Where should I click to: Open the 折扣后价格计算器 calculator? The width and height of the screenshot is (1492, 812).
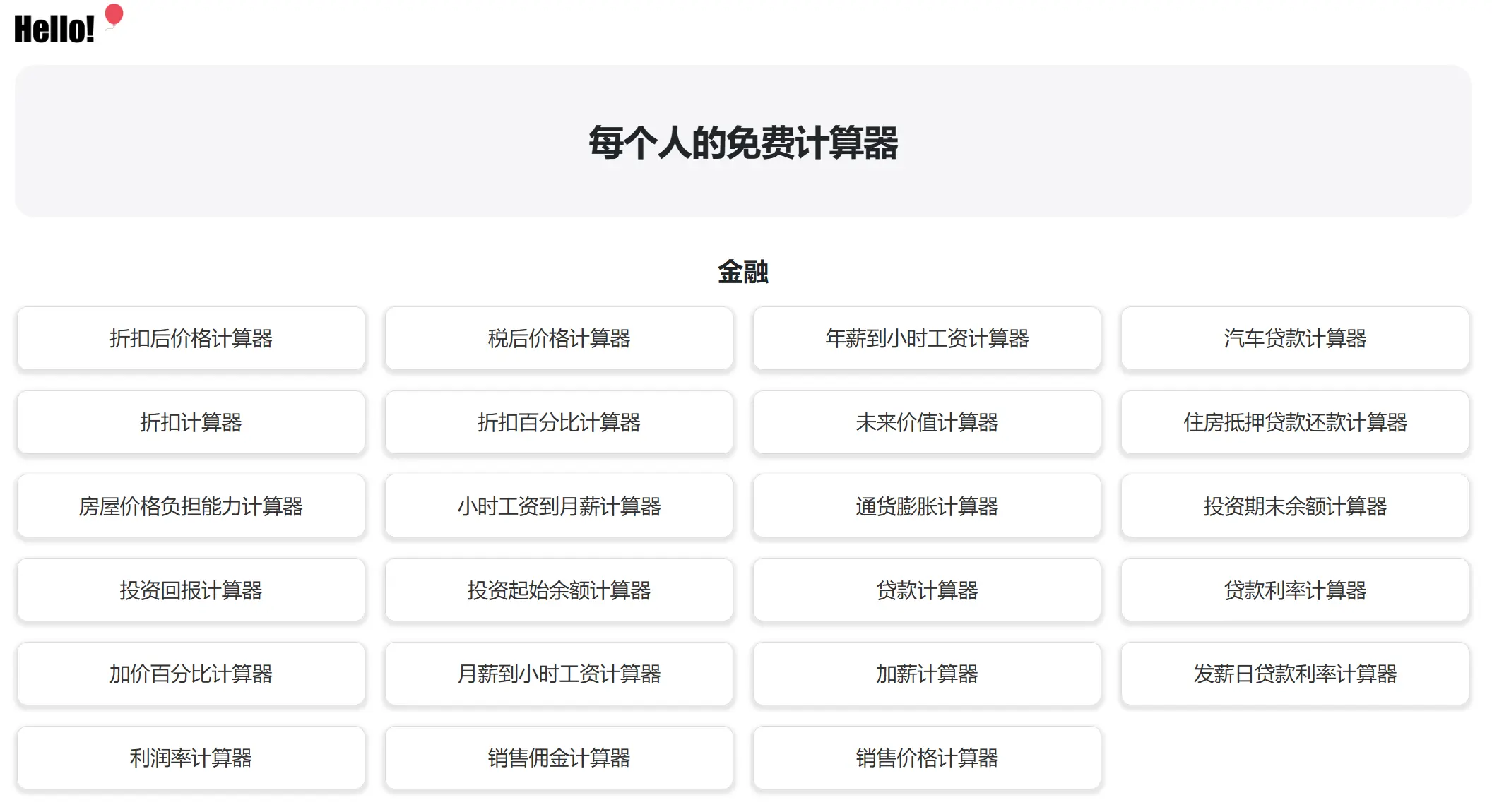[x=191, y=338]
